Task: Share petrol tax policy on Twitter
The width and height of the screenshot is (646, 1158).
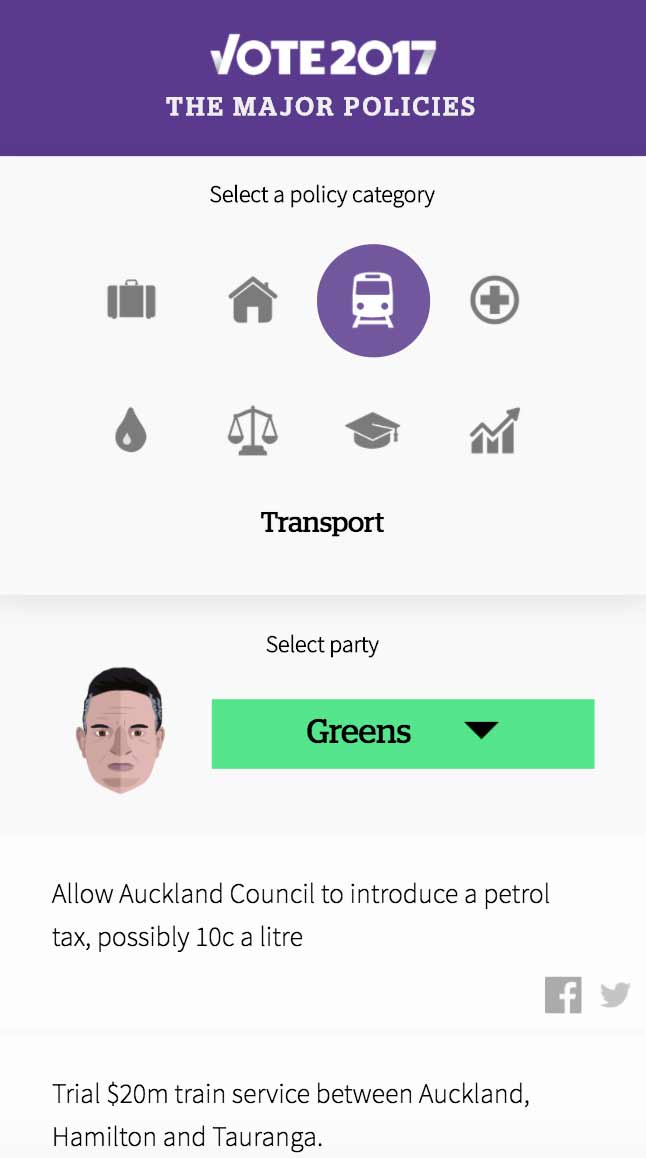Action: 615,995
